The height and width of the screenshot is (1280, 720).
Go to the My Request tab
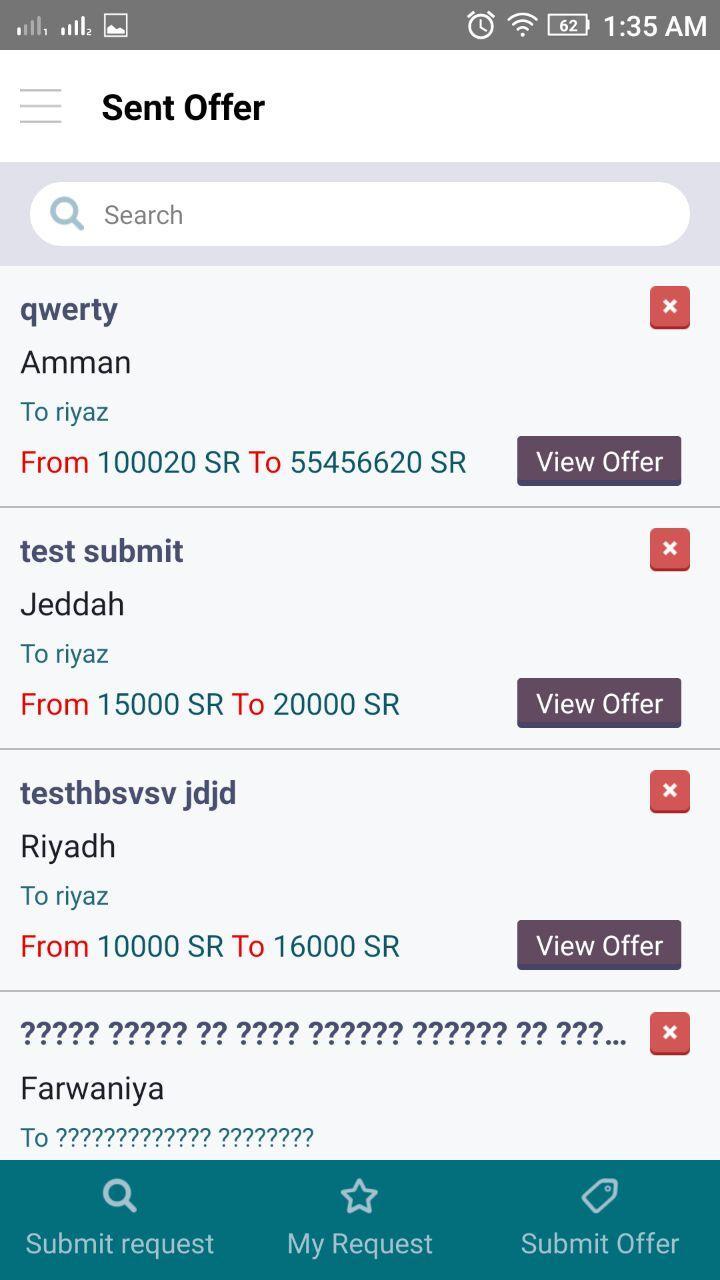point(360,1219)
